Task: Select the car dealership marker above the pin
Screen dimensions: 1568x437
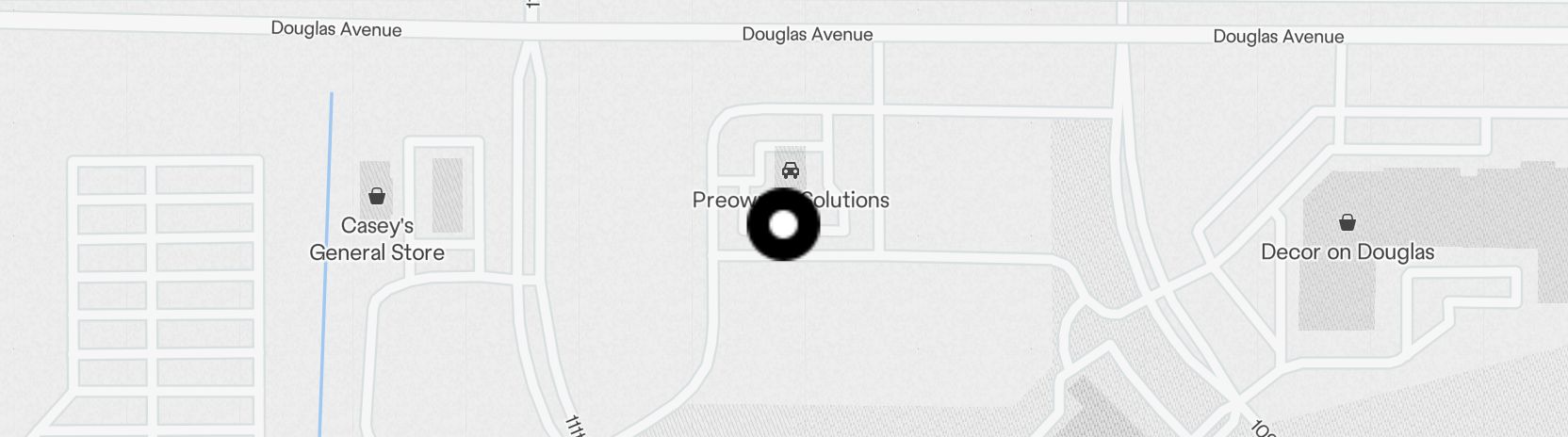Action: tap(791, 170)
